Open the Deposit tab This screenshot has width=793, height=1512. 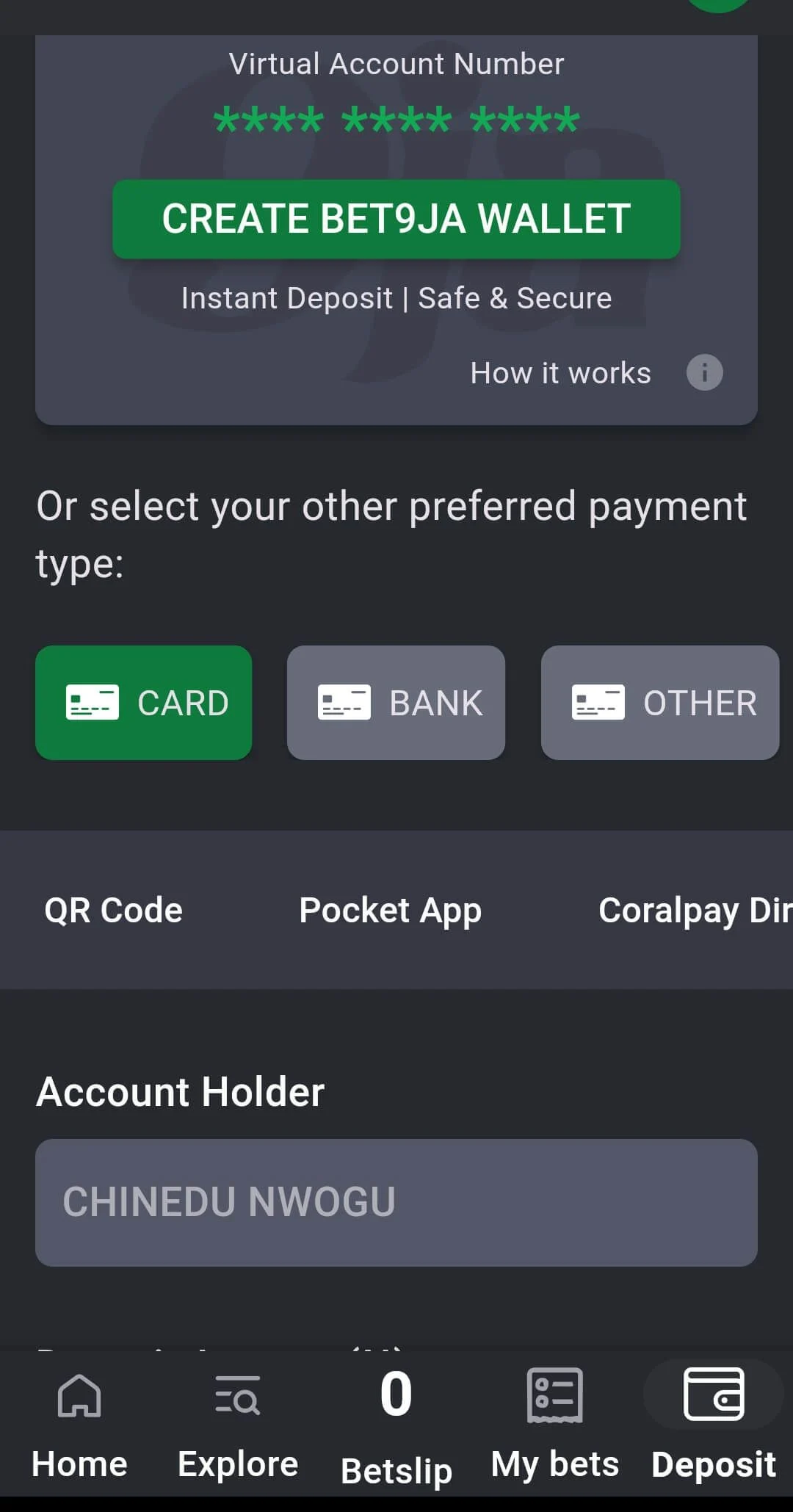coord(714,1425)
